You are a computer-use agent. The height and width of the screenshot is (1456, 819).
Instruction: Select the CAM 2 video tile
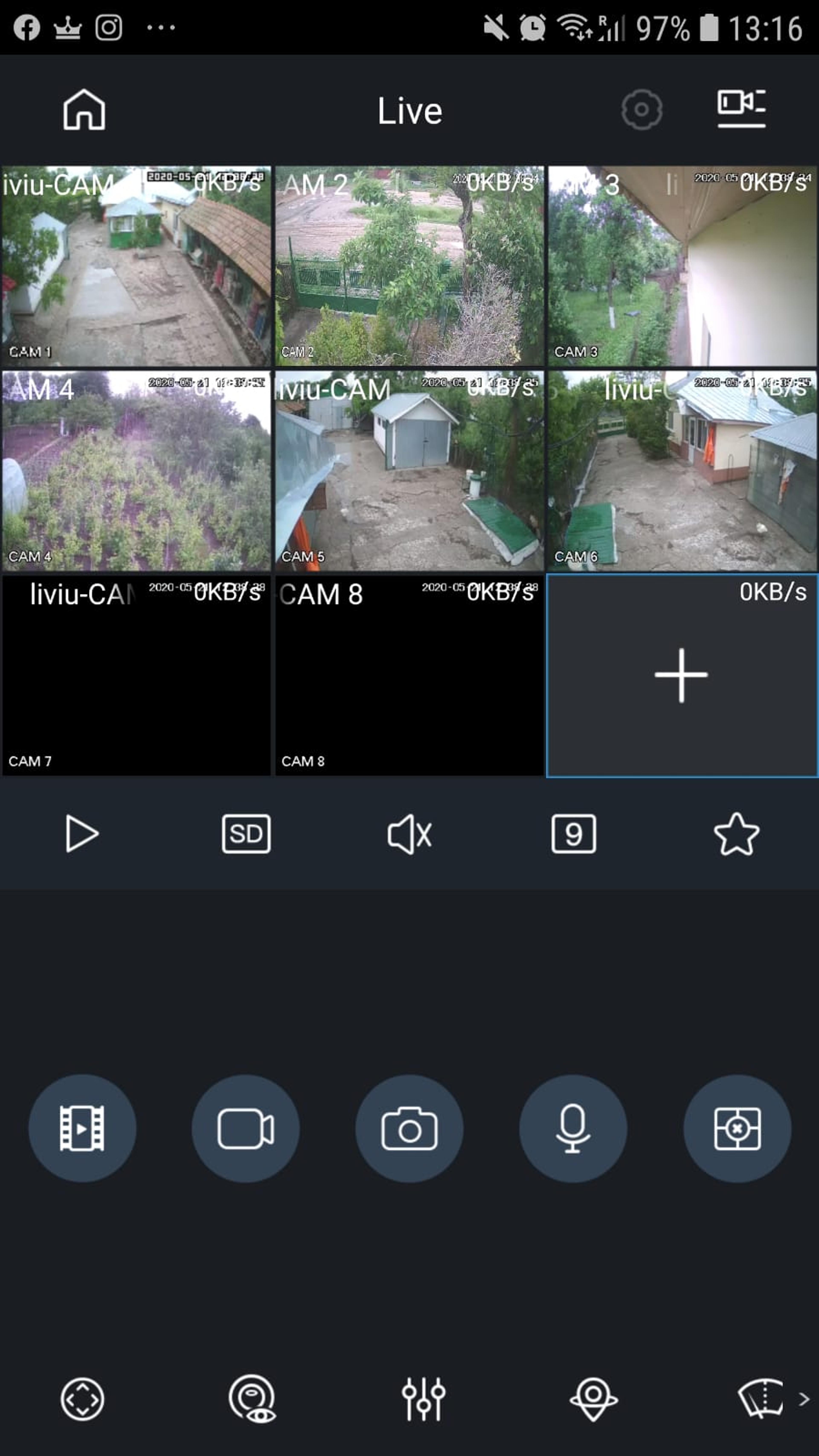coord(409,266)
